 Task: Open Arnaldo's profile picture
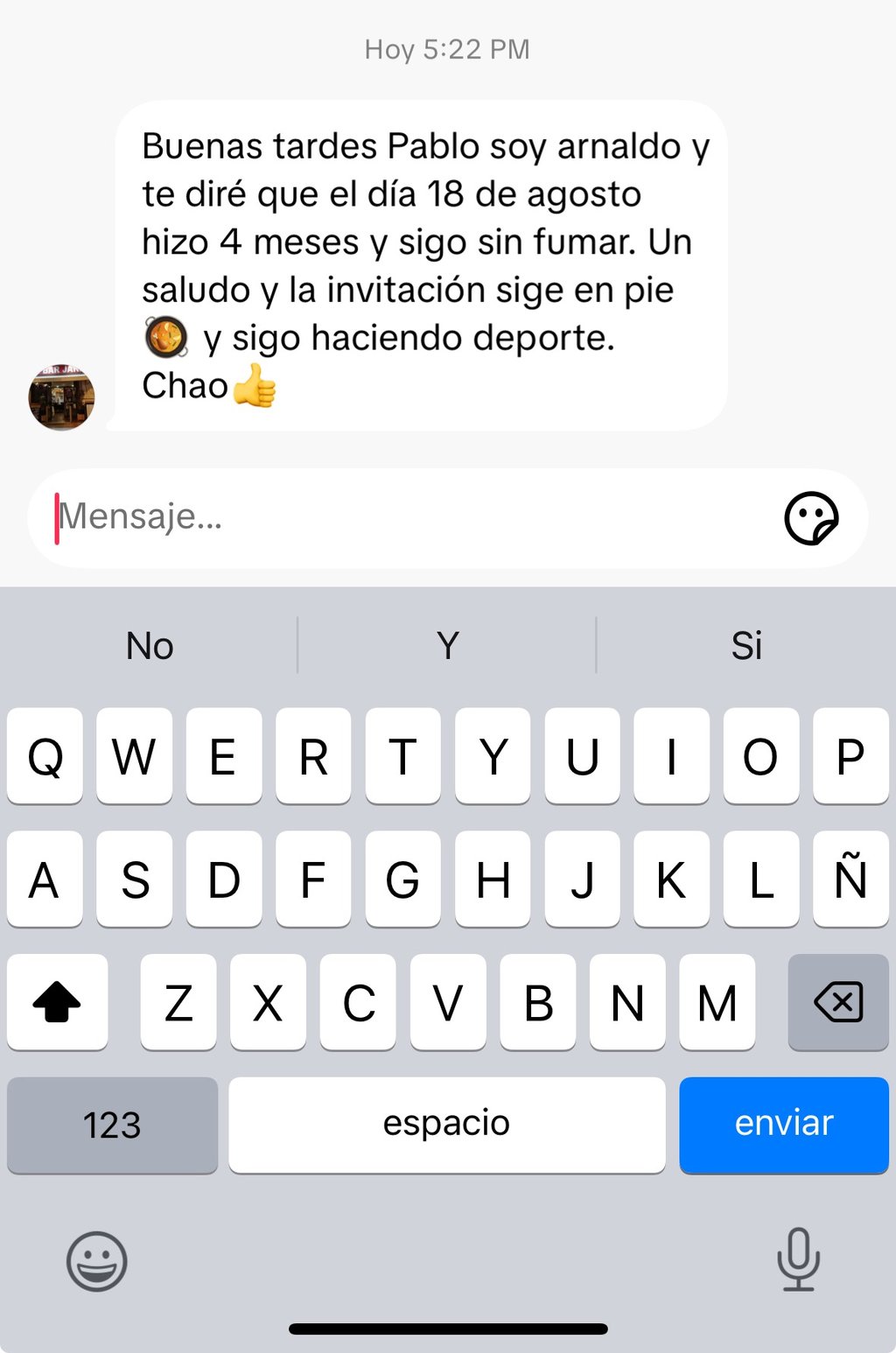pyautogui.click(x=61, y=397)
